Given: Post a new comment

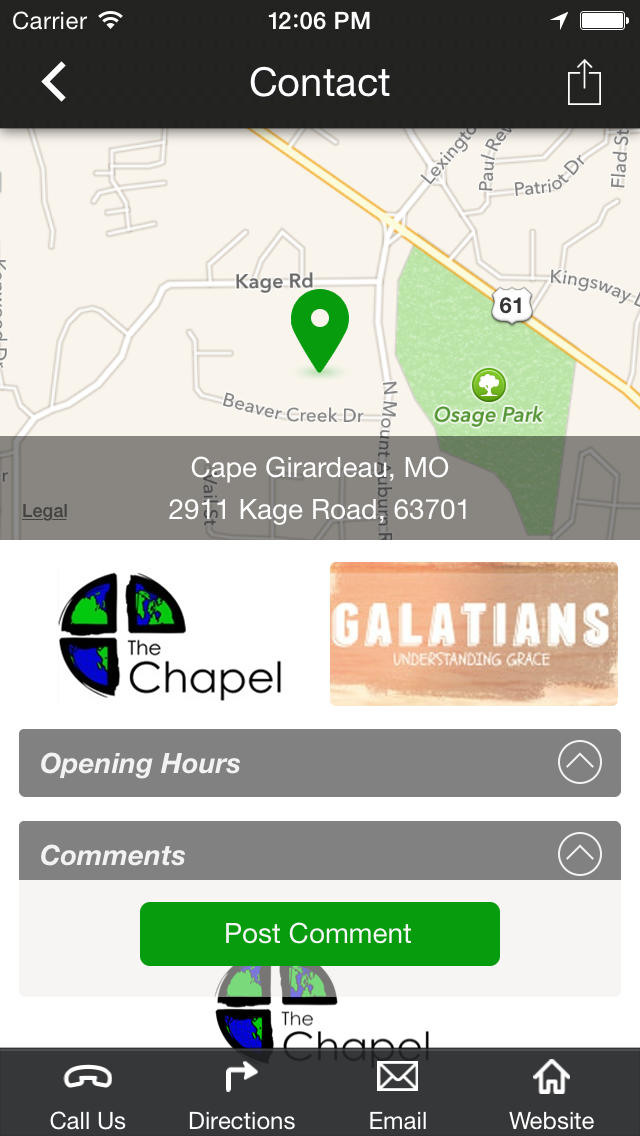Looking at the screenshot, I should pos(320,933).
